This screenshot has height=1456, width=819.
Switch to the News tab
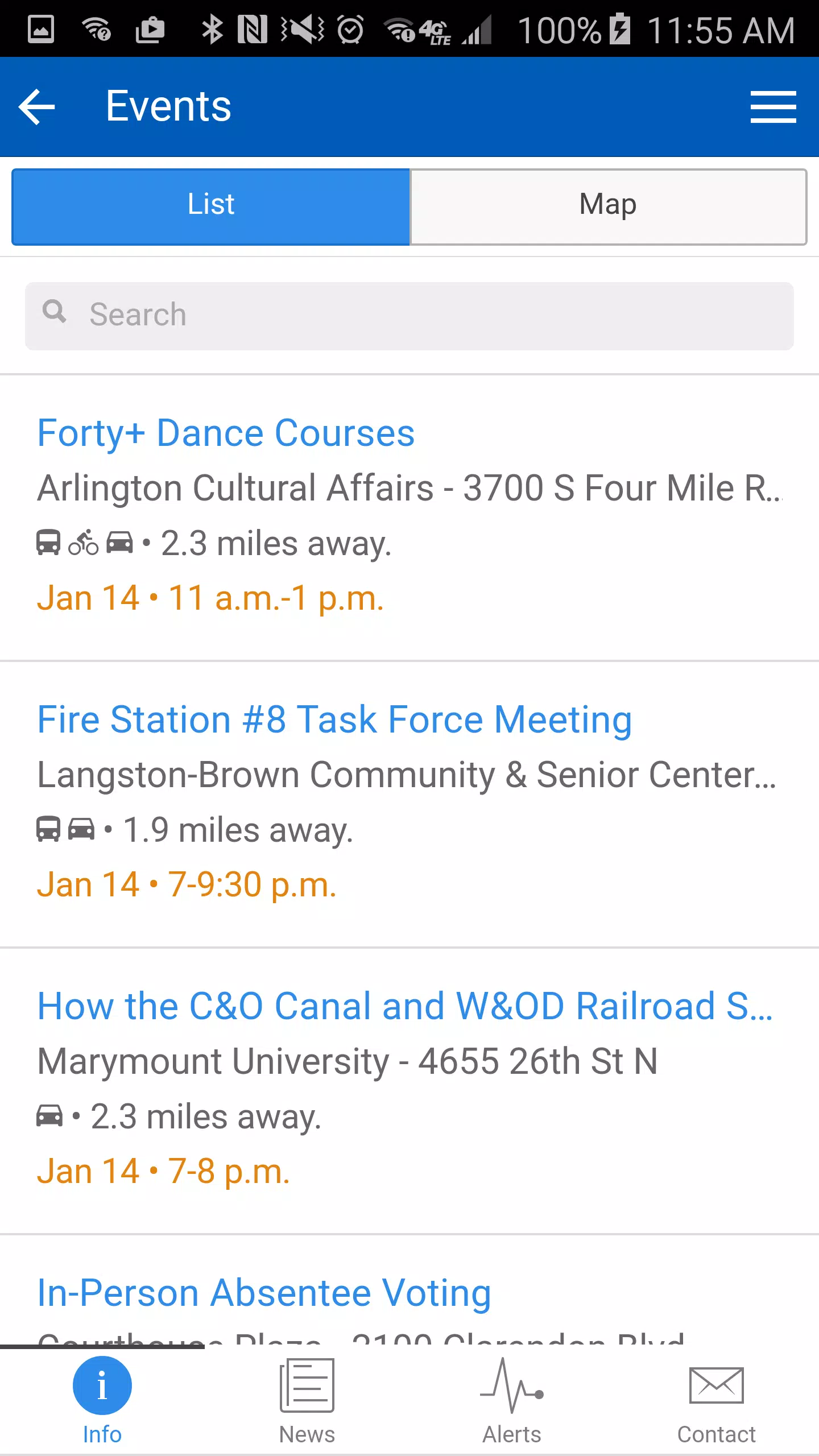(307, 1401)
